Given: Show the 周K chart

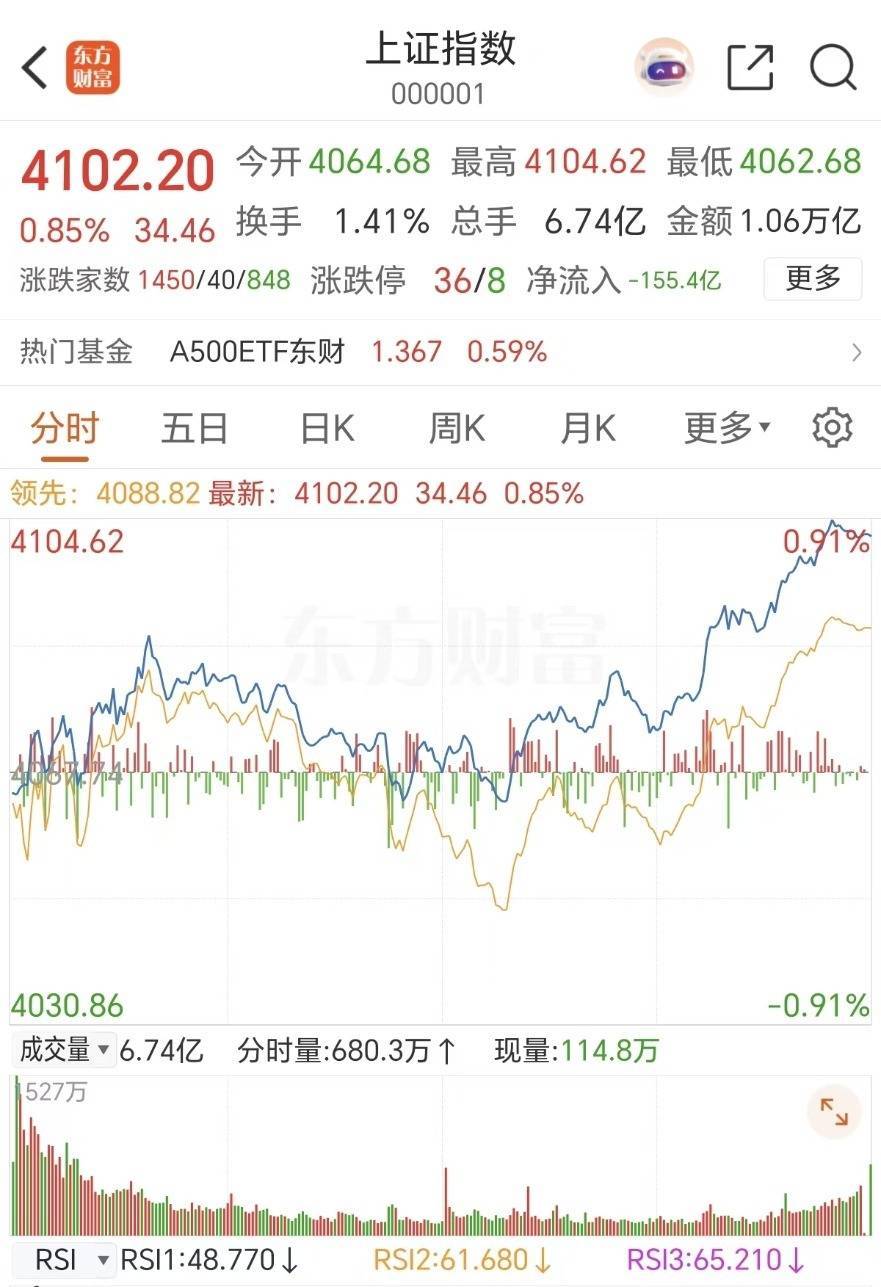Looking at the screenshot, I should (457, 429).
